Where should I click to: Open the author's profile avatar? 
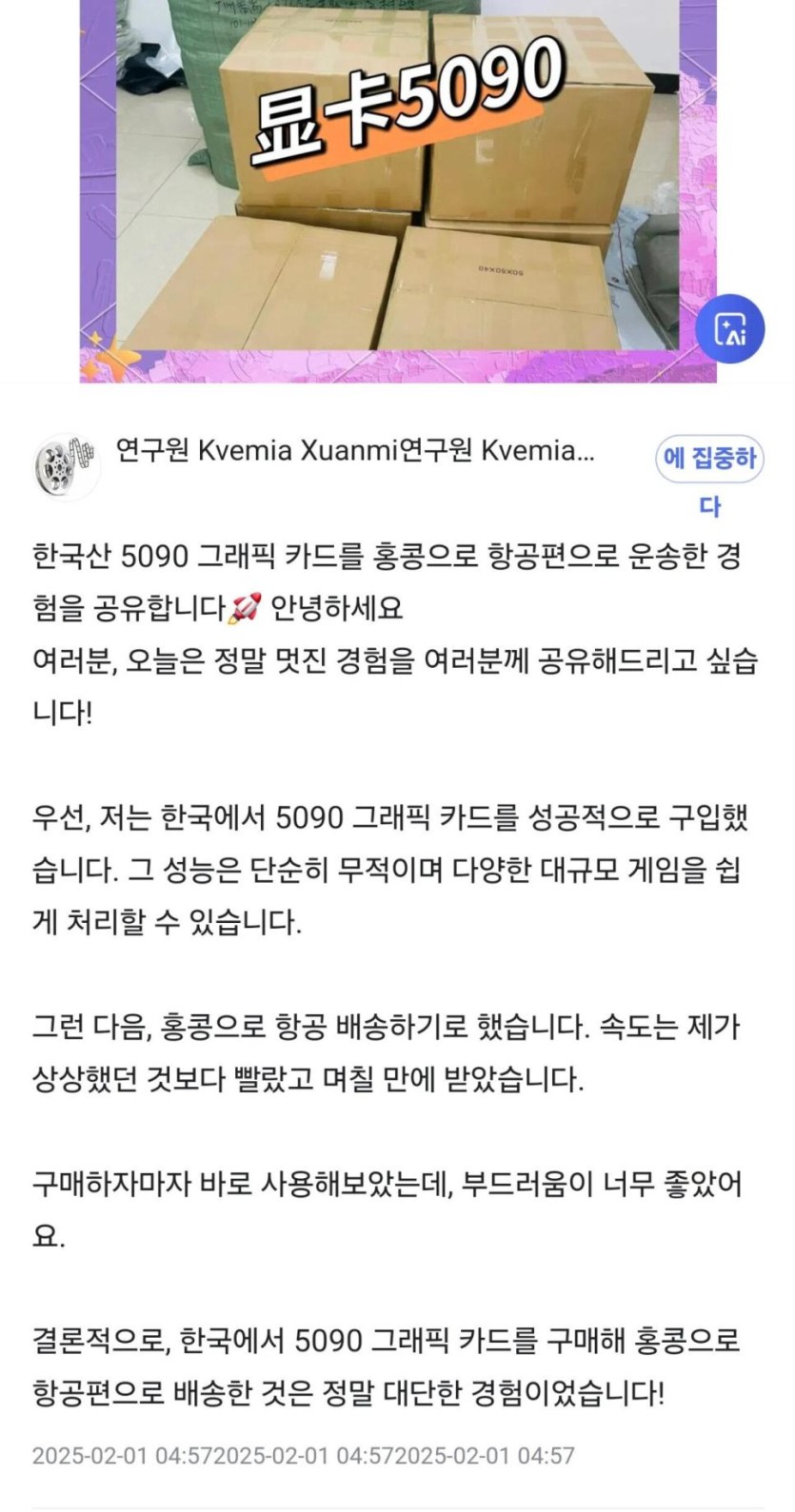66,466
